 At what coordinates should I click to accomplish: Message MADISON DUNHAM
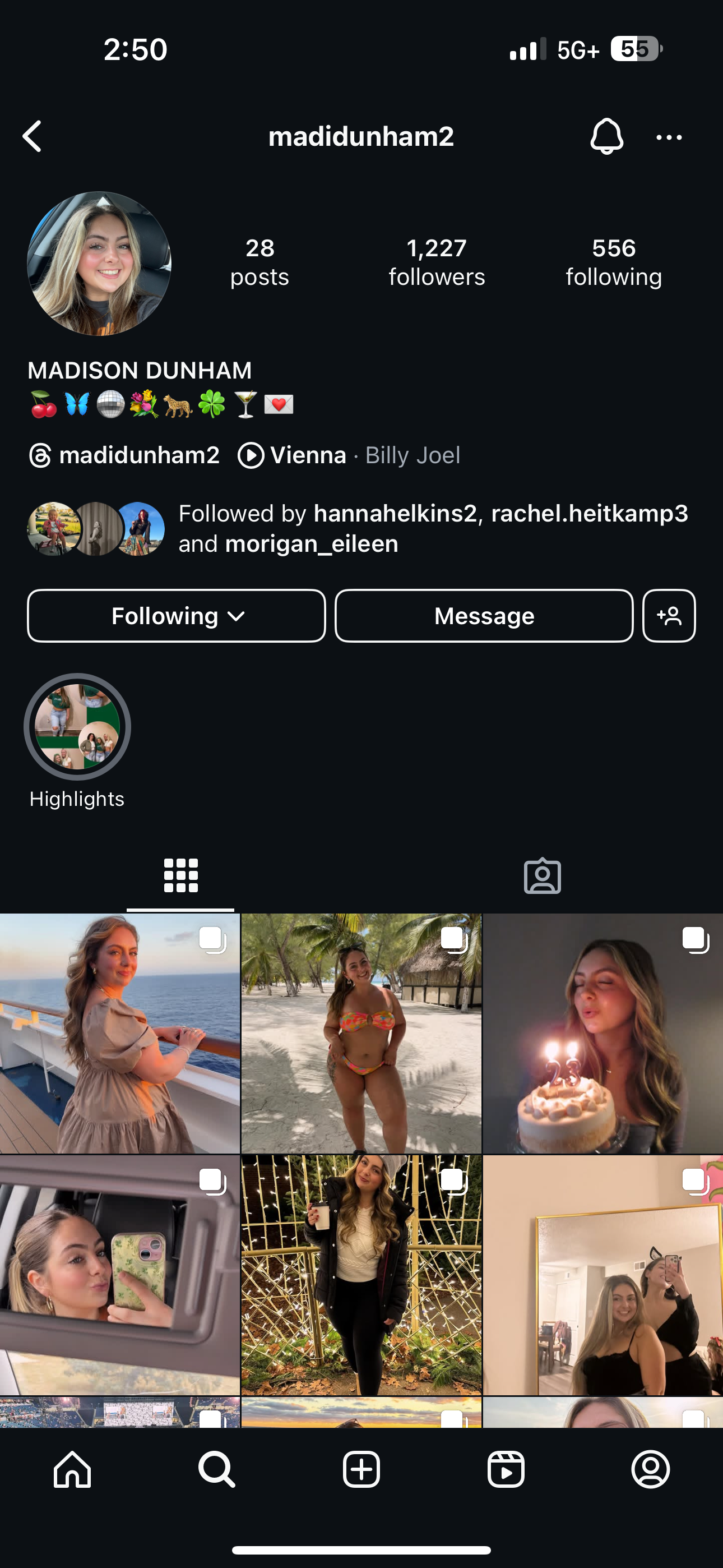click(x=484, y=616)
